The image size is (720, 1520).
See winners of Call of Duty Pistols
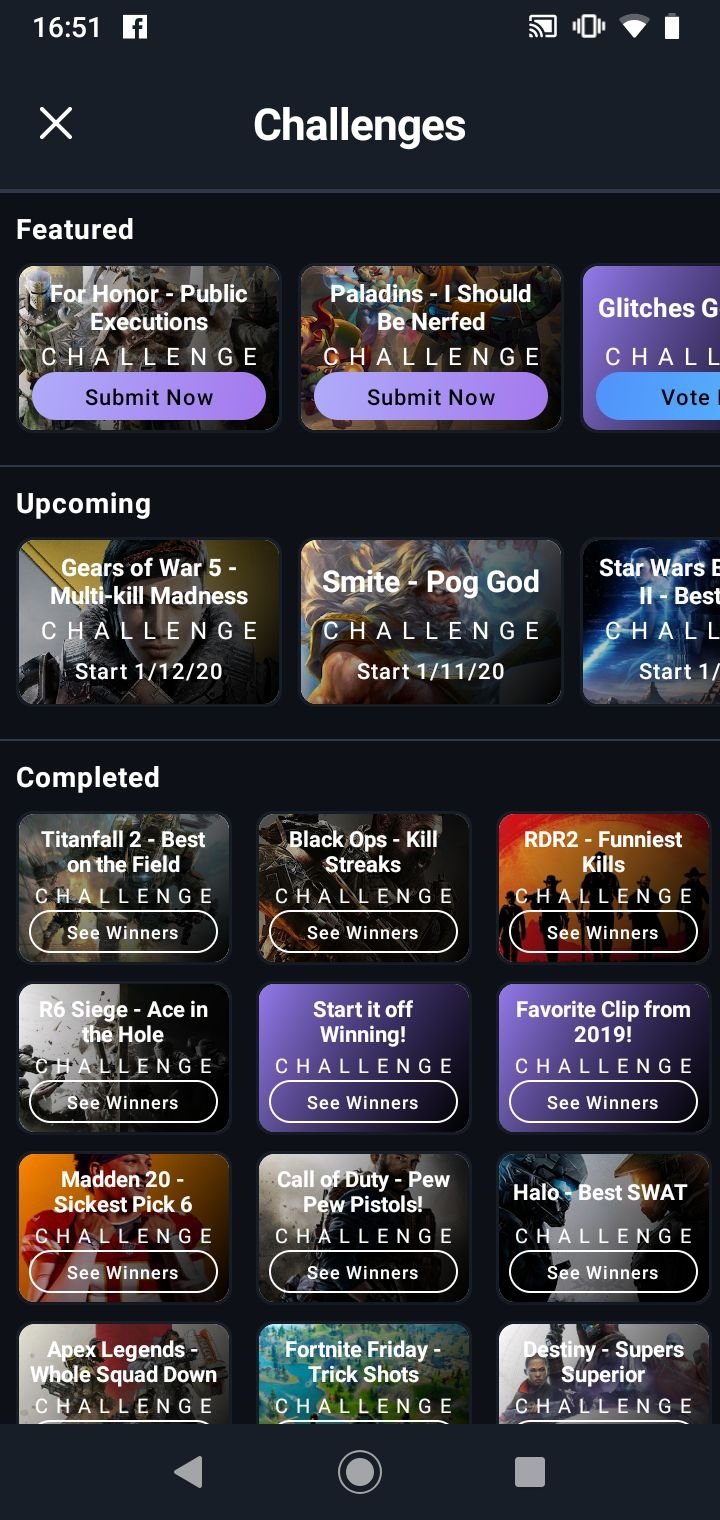[363, 1272]
